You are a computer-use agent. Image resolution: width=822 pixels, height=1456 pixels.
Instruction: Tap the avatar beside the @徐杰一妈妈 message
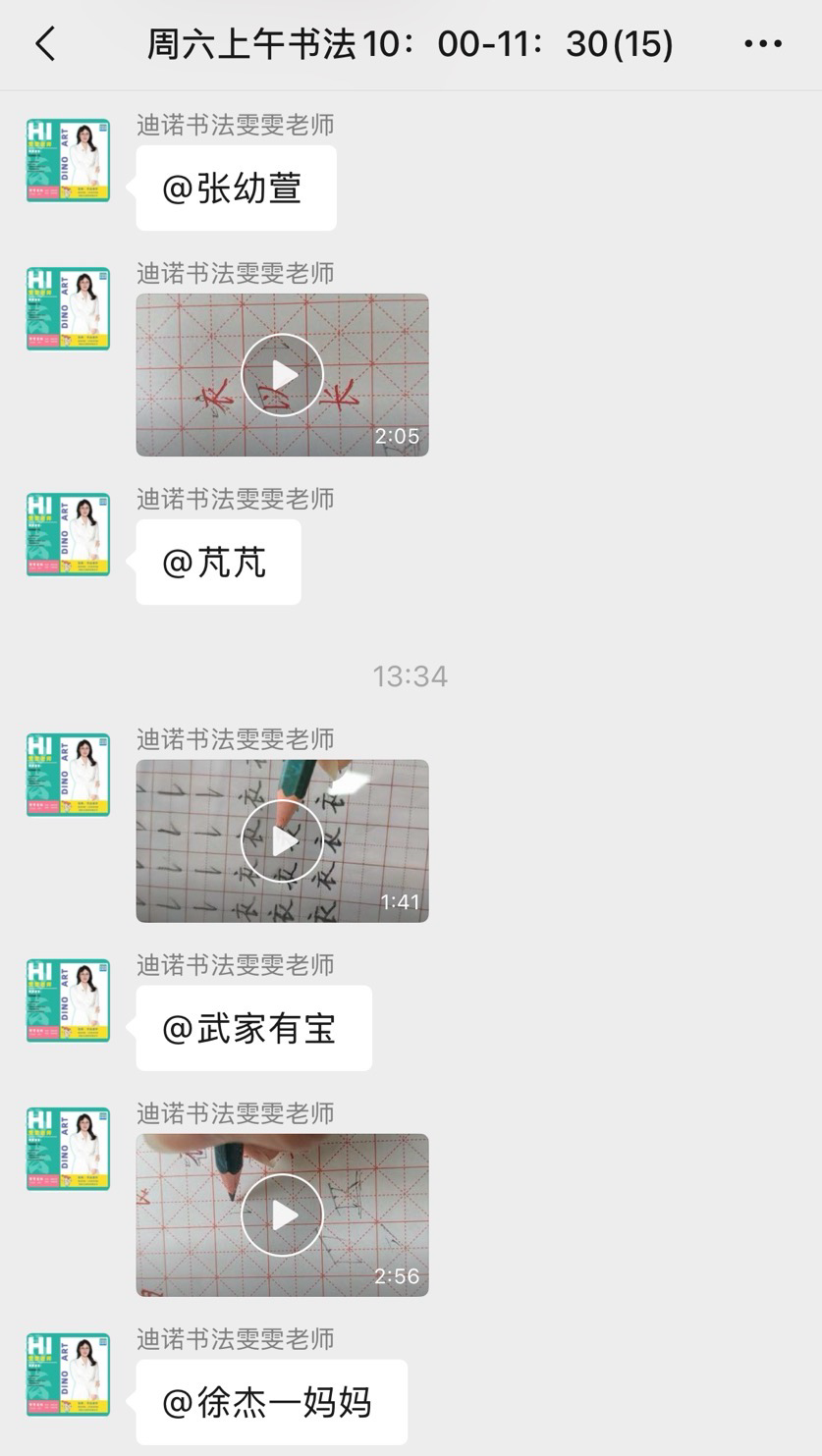67,1373
